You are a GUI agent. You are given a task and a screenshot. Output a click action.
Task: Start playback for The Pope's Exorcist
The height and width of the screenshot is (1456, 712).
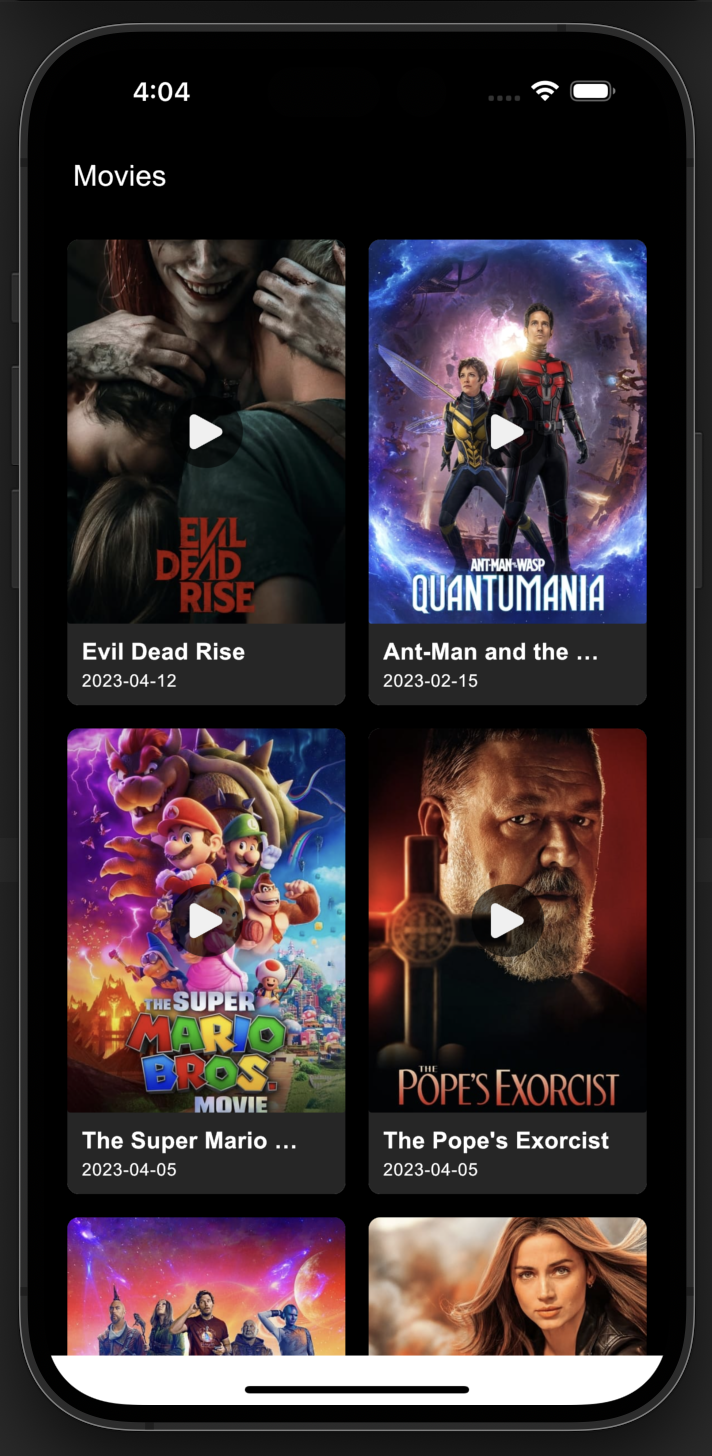[507, 920]
